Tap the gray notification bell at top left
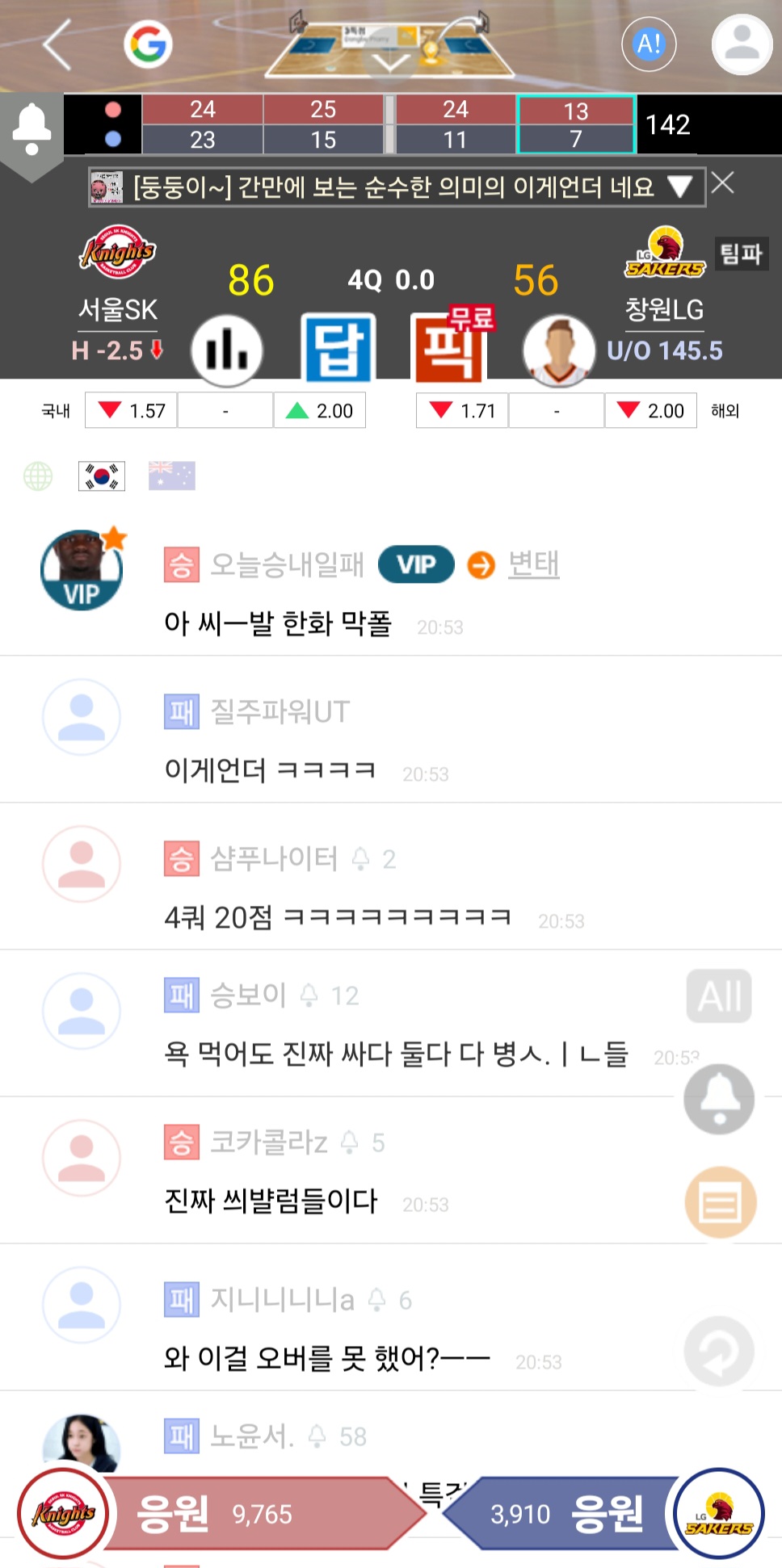This screenshot has width=782, height=1568. pos(32,129)
